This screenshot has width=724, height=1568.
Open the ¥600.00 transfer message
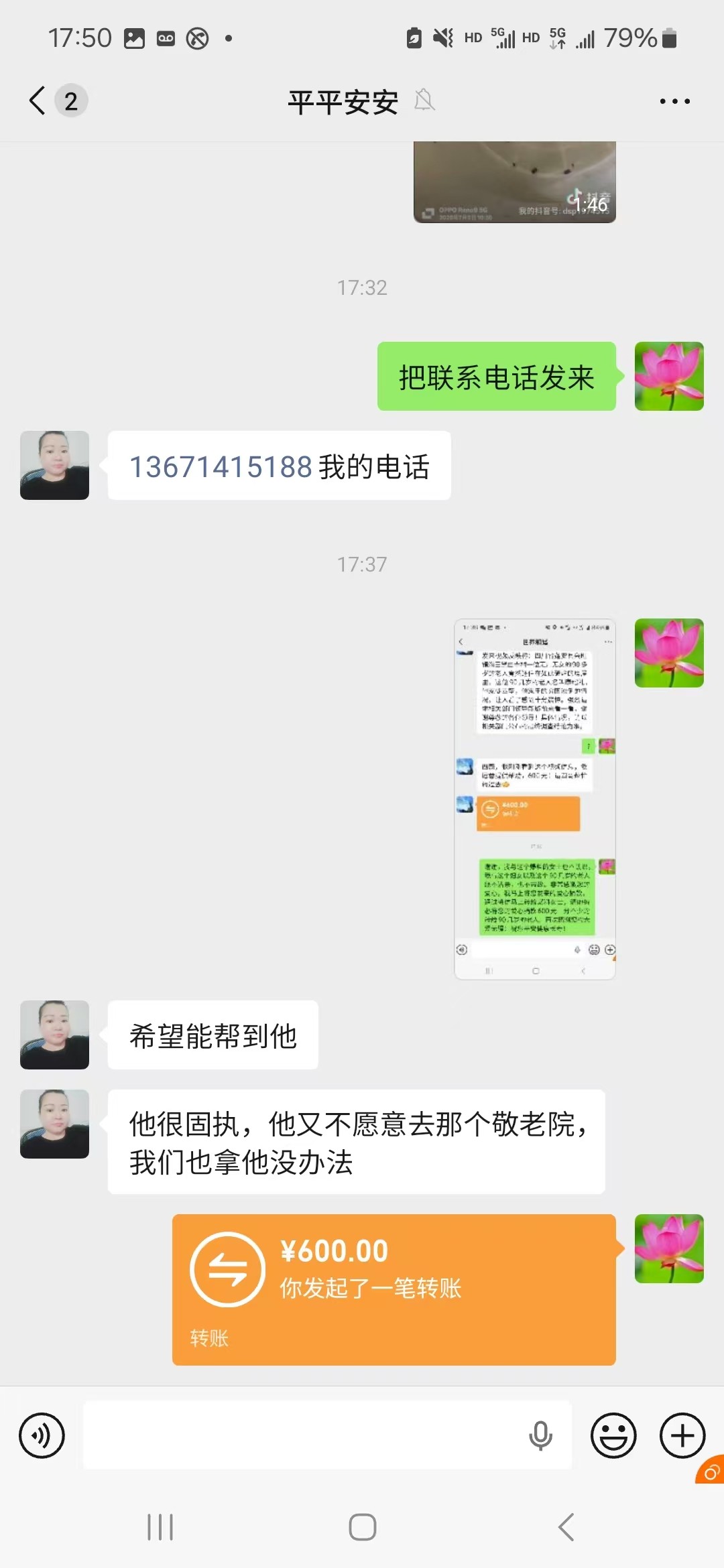coord(394,1289)
